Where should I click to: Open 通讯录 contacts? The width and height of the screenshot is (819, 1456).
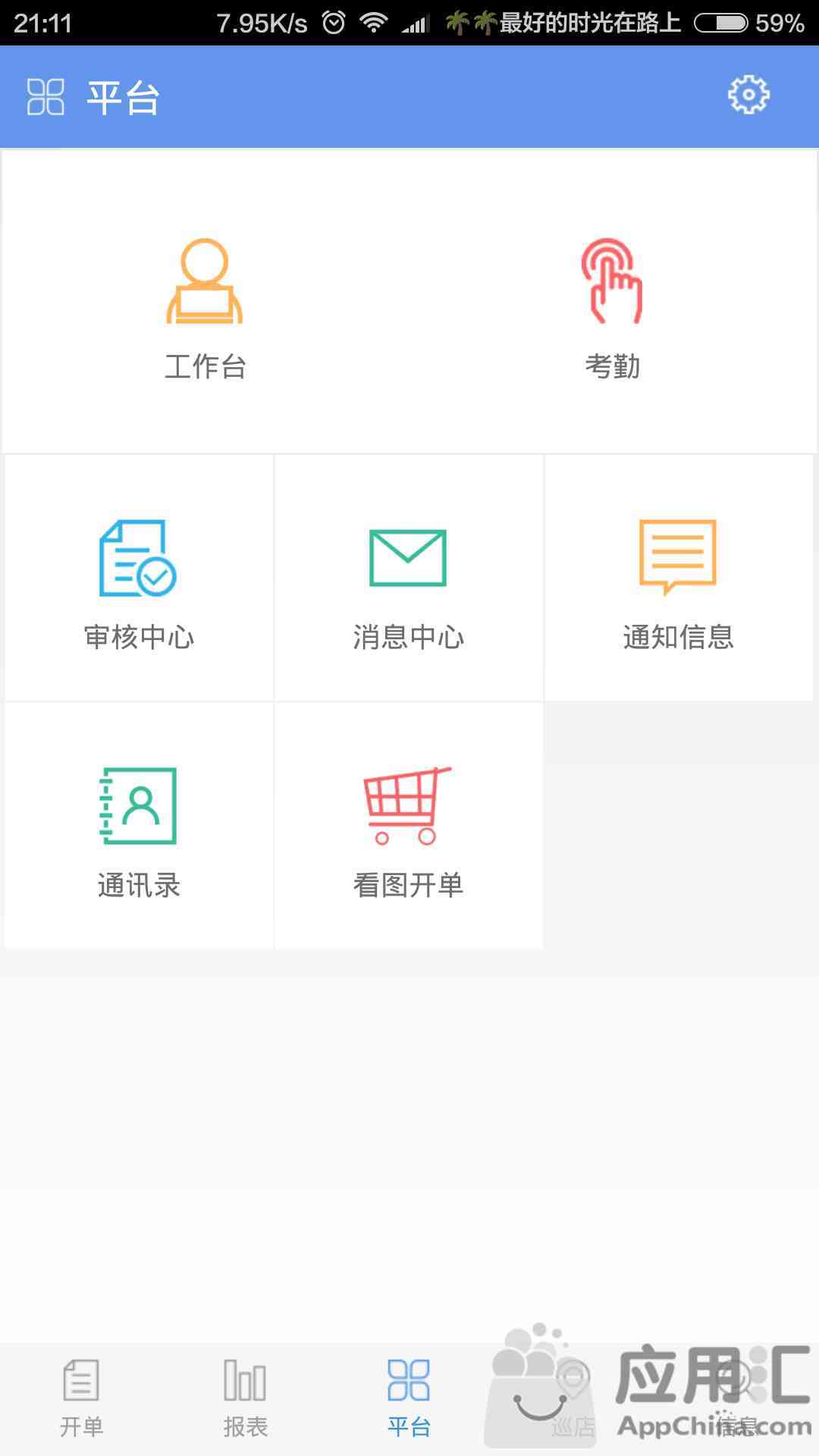point(139,825)
